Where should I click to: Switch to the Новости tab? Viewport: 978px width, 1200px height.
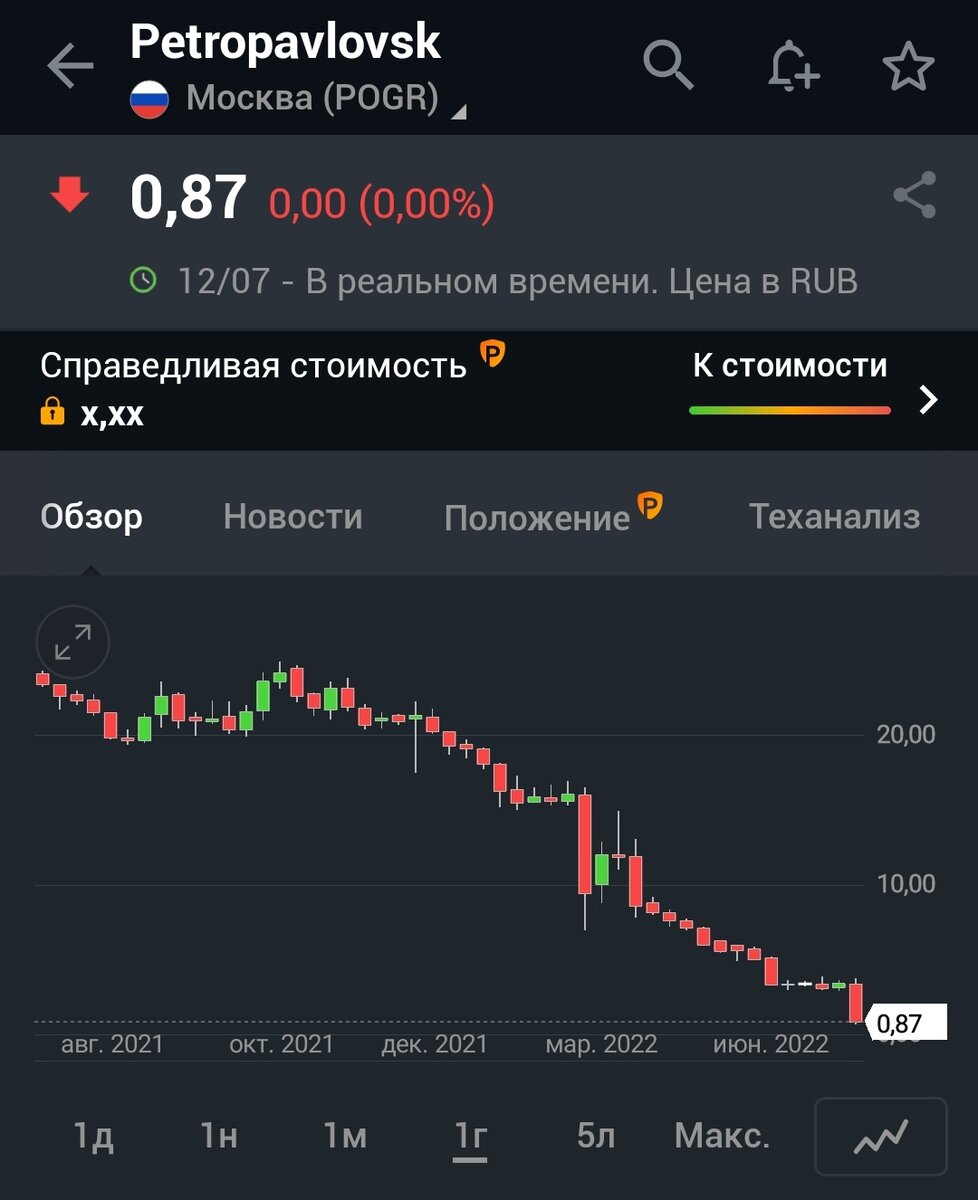coord(293,517)
